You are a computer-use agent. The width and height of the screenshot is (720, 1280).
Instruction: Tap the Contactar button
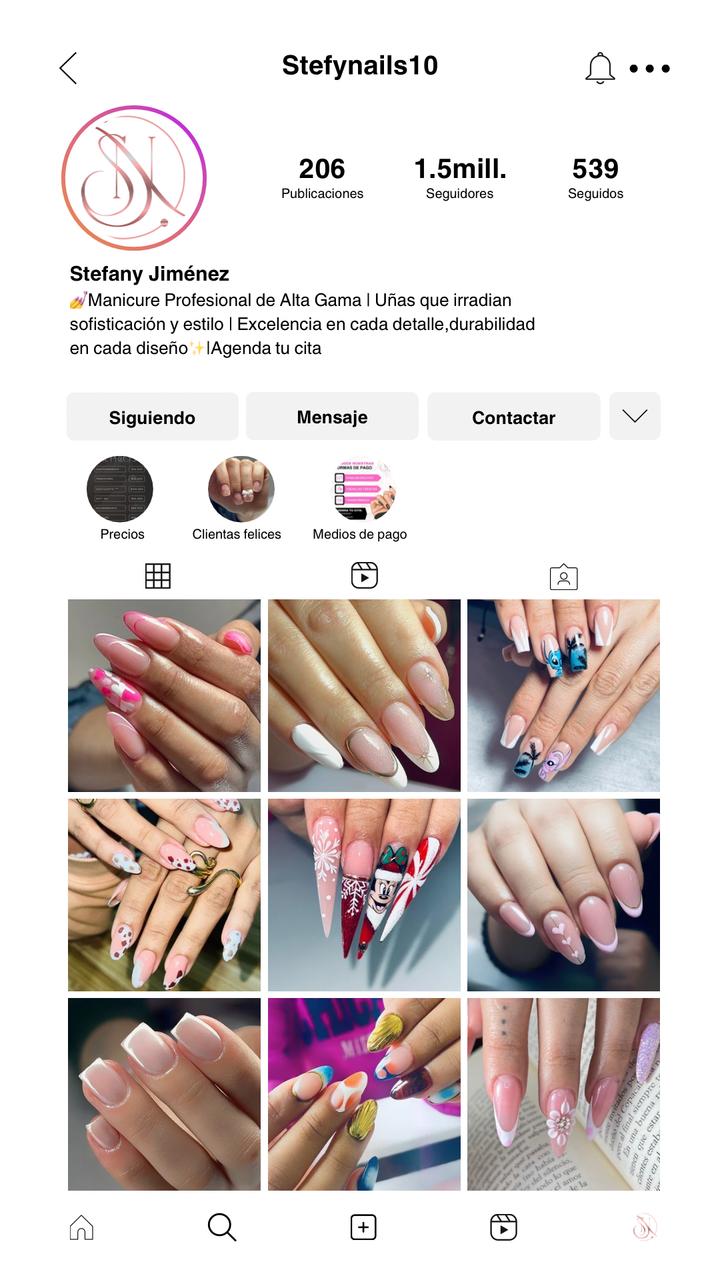coord(514,417)
